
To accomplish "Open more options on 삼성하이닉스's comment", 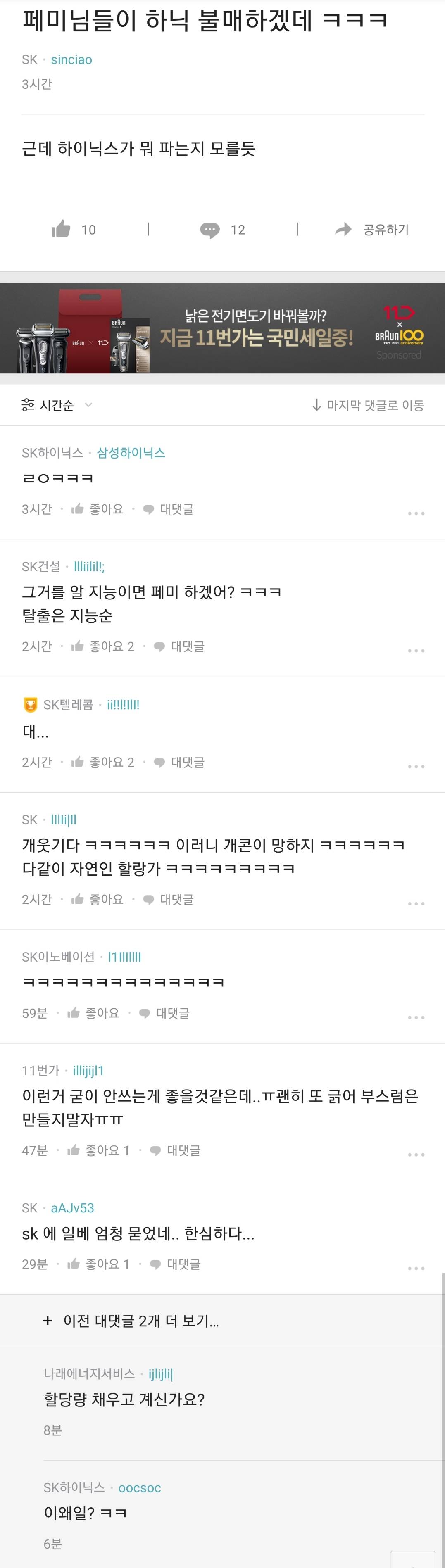I will pyautogui.click(x=416, y=513).
